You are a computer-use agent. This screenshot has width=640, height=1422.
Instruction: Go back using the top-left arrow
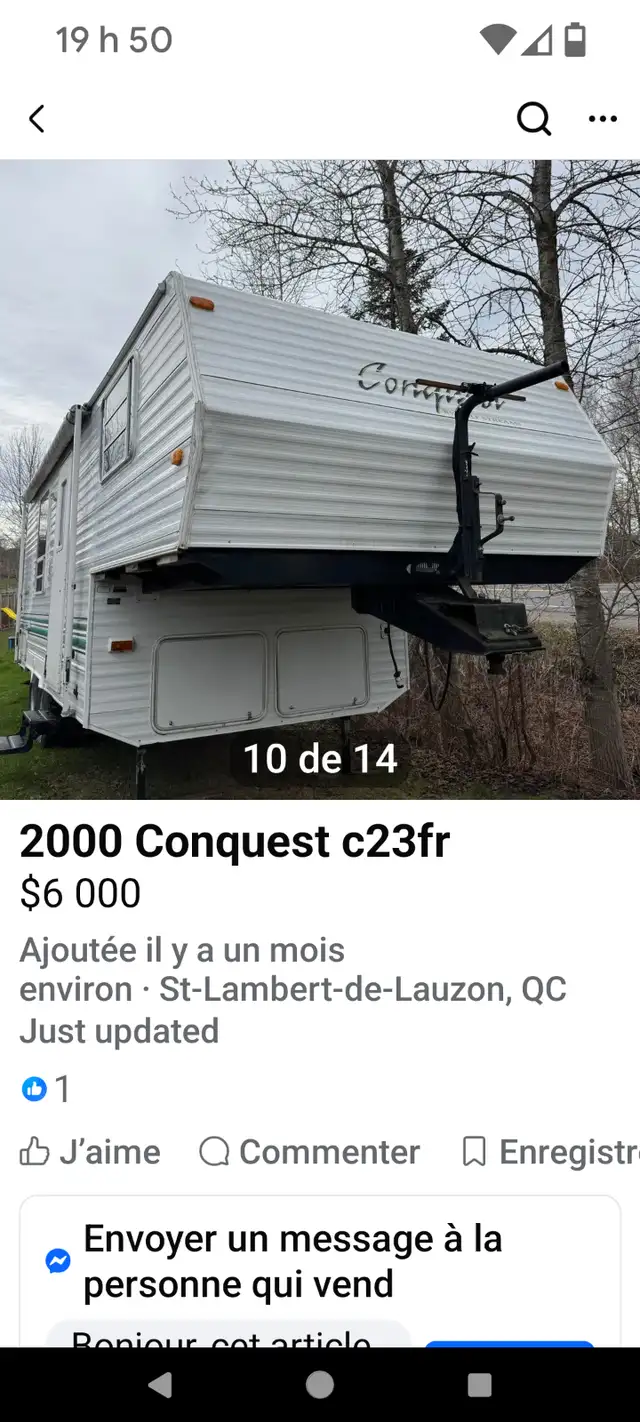[x=37, y=119]
